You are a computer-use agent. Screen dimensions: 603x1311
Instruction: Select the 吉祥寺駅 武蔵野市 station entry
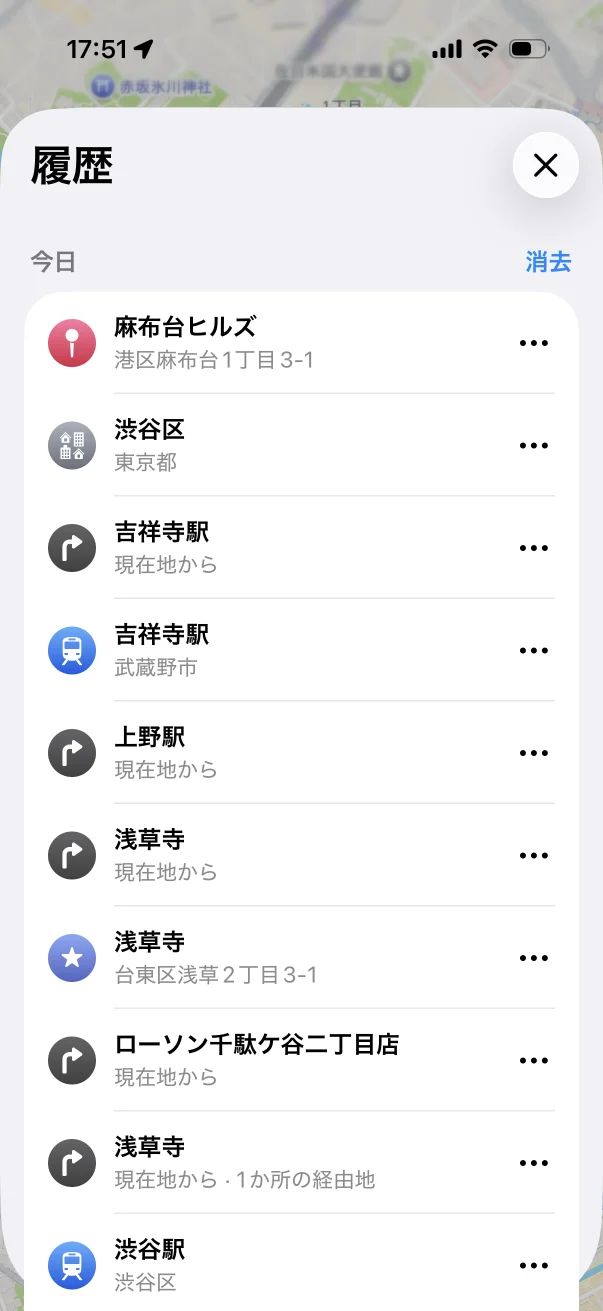tap(301, 650)
